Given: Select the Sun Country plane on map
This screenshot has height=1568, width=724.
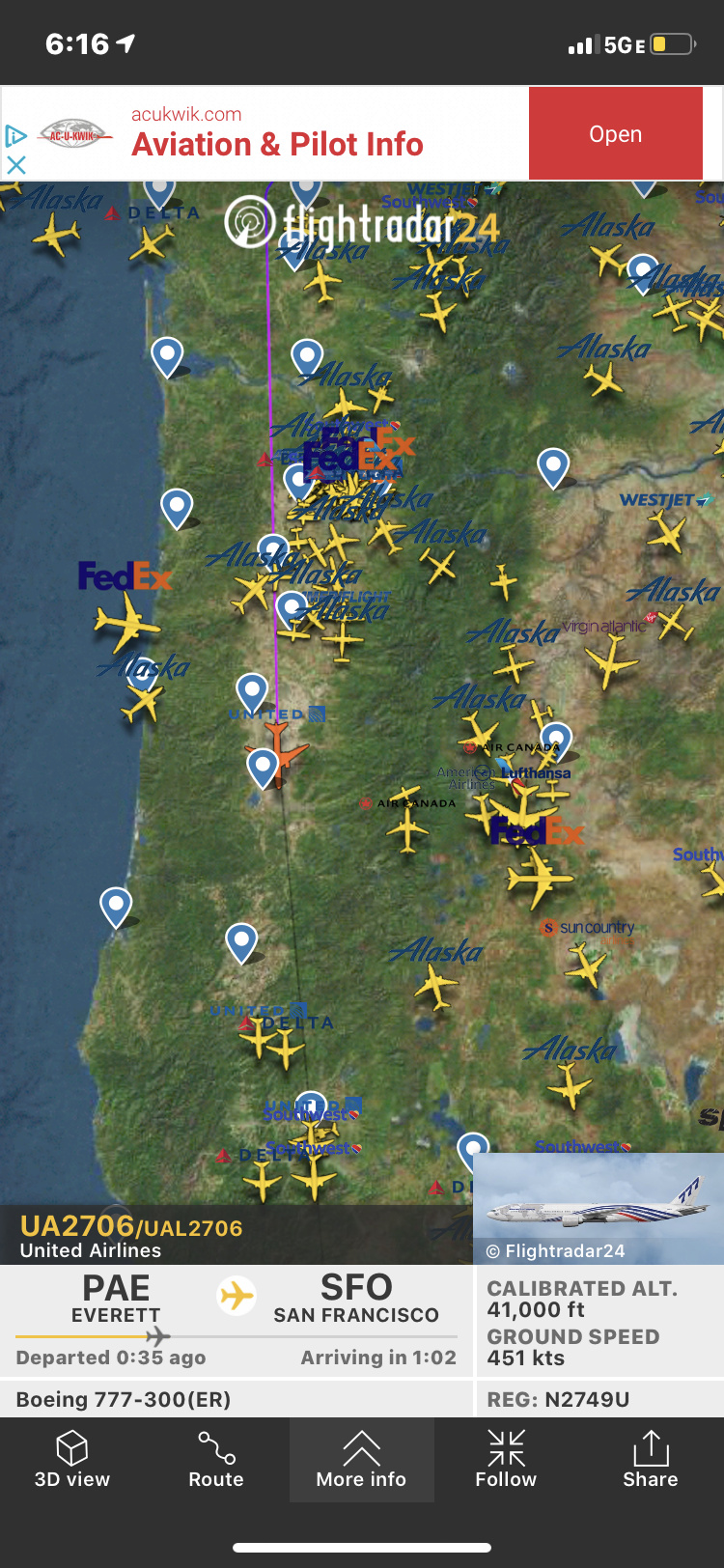Looking at the screenshot, I should pos(586,963).
